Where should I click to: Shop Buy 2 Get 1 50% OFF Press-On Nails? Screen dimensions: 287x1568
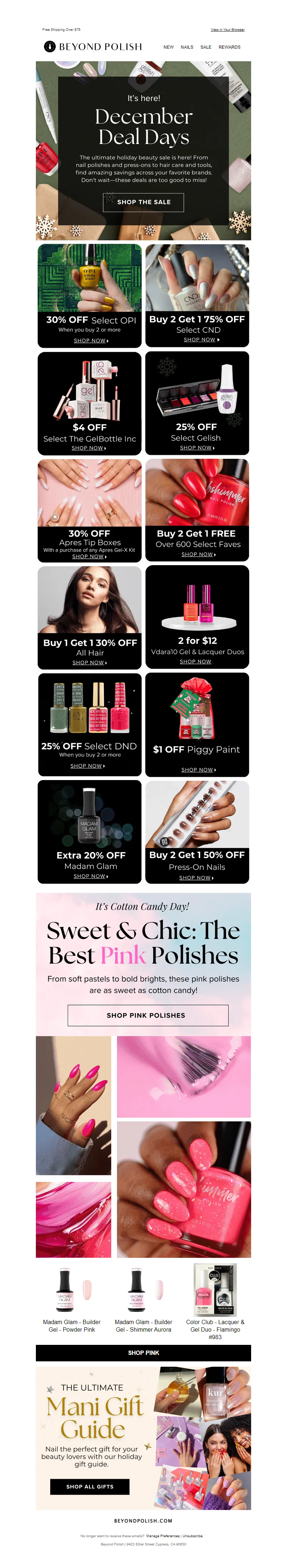(196, 877)
